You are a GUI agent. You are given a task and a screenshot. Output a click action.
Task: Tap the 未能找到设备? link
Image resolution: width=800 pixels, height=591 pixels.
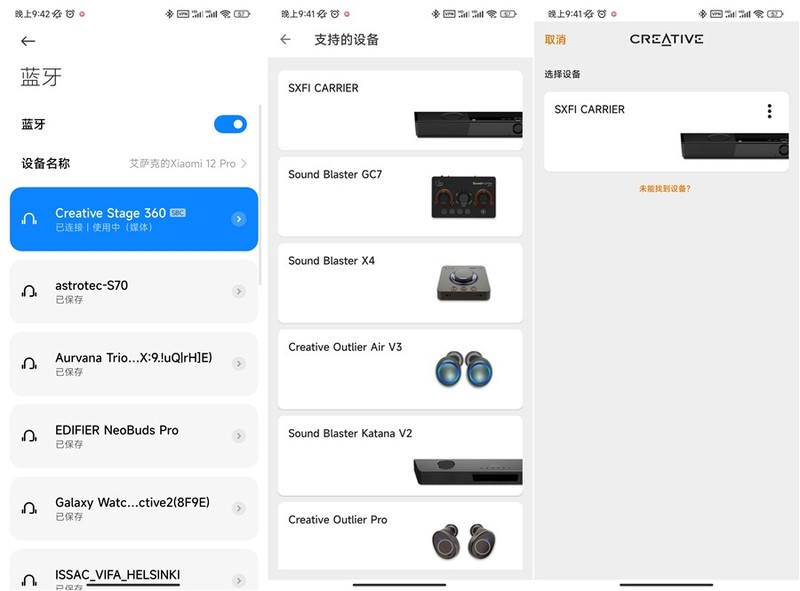pos(665,189)
